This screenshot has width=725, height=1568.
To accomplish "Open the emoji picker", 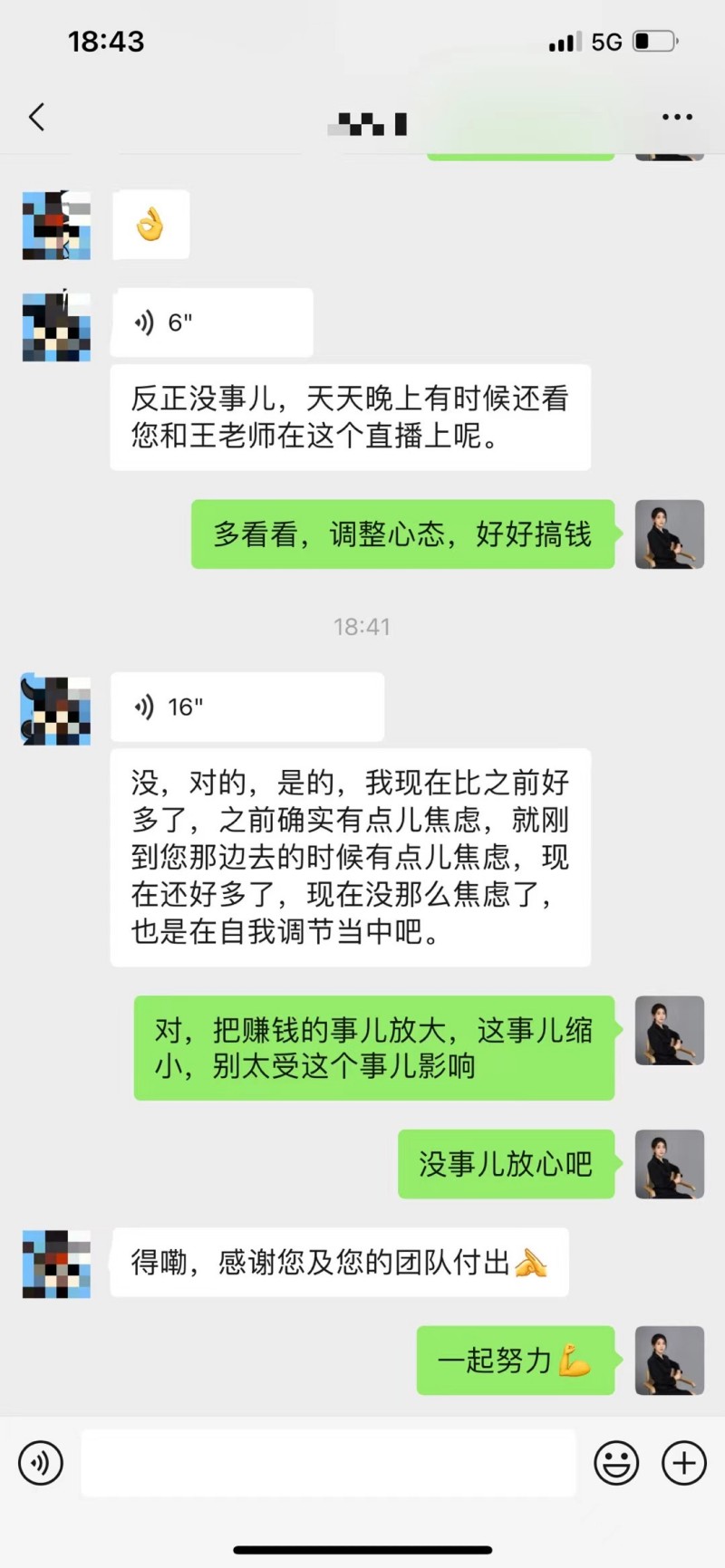I will pyautogui.click(x=616, y=1463).
